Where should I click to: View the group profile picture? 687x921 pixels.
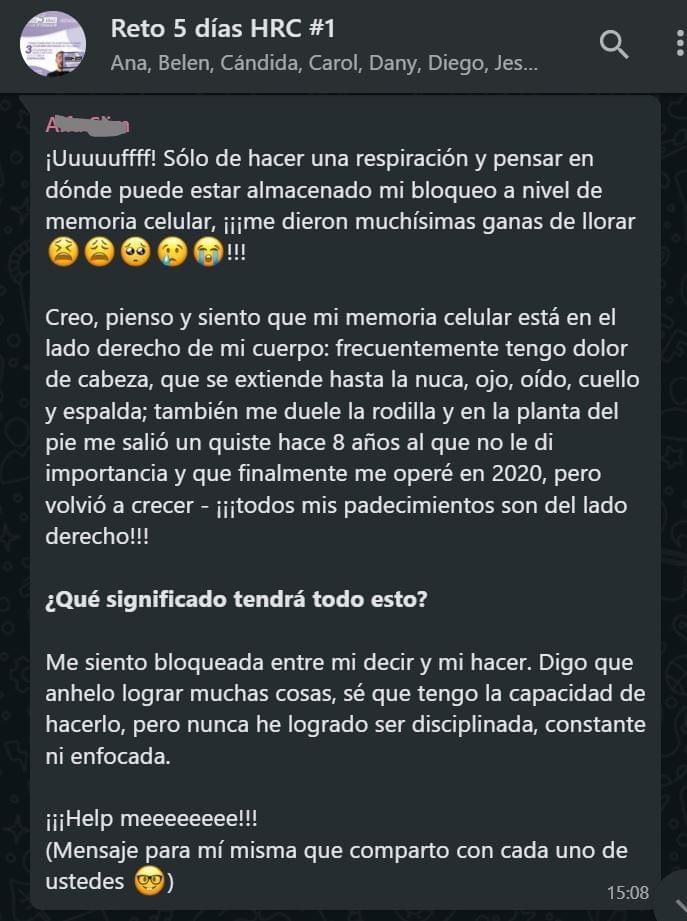coord(53,44)
